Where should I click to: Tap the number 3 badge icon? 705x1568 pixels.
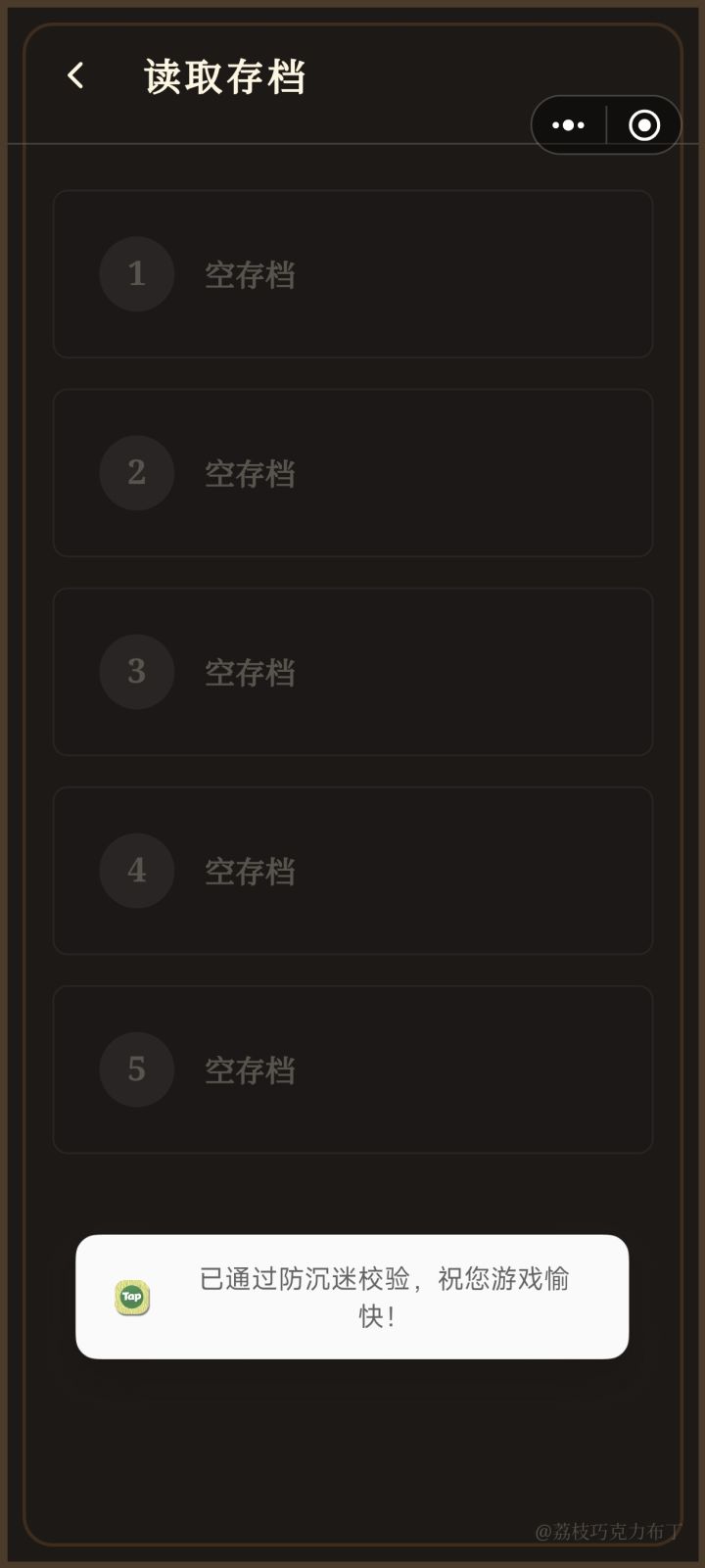point(136,672)
